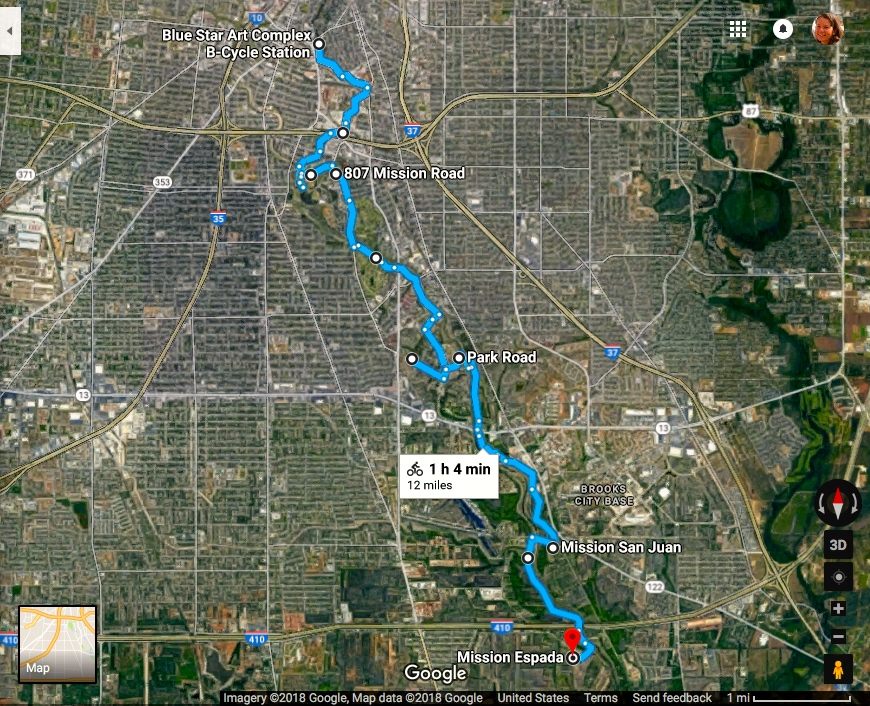The height and width of the screenshot is (706, 870).
Task: Switch to Map view thumbnail
Action: [x=57, y=644]
